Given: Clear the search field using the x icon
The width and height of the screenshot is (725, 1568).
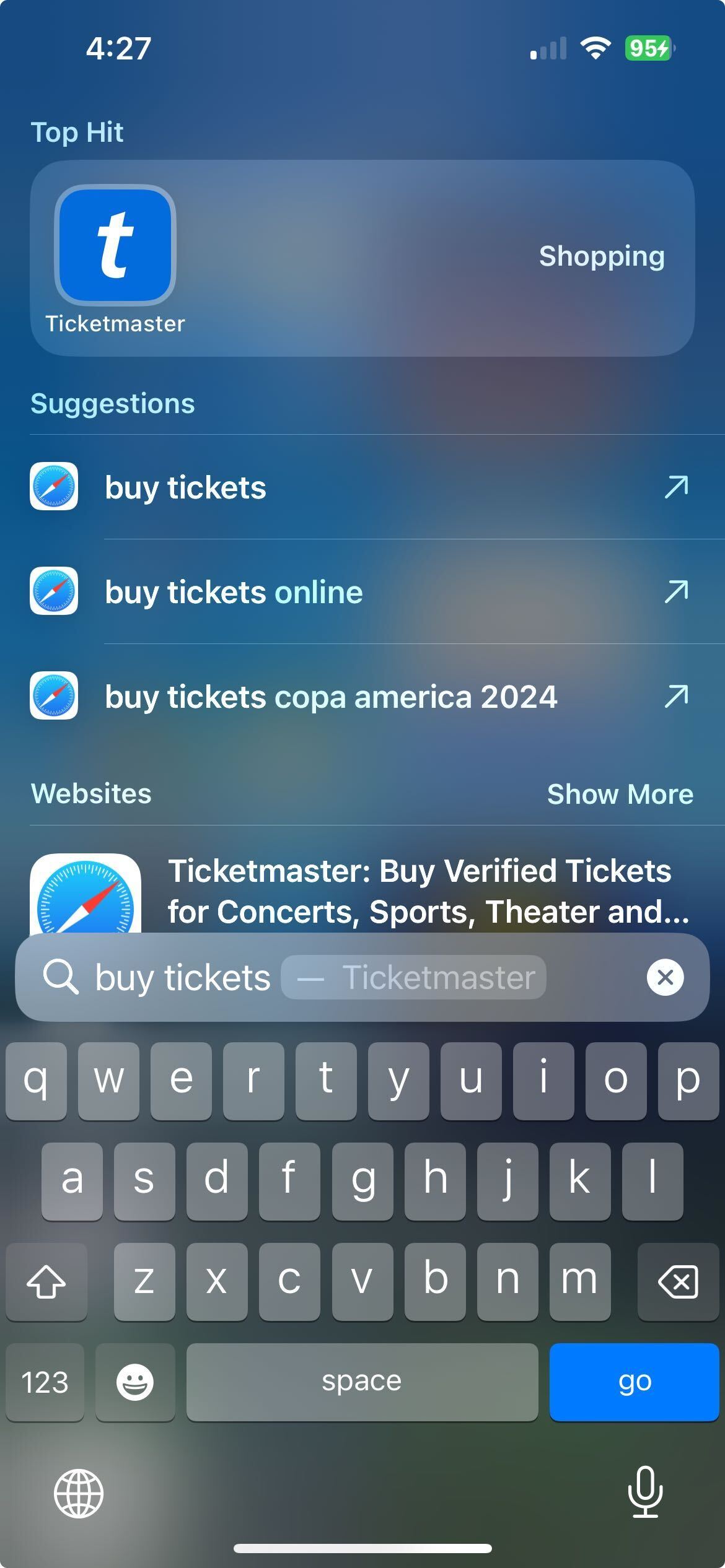Looking at the screenshot, I should pyautogui.click(x=665, y=977).
